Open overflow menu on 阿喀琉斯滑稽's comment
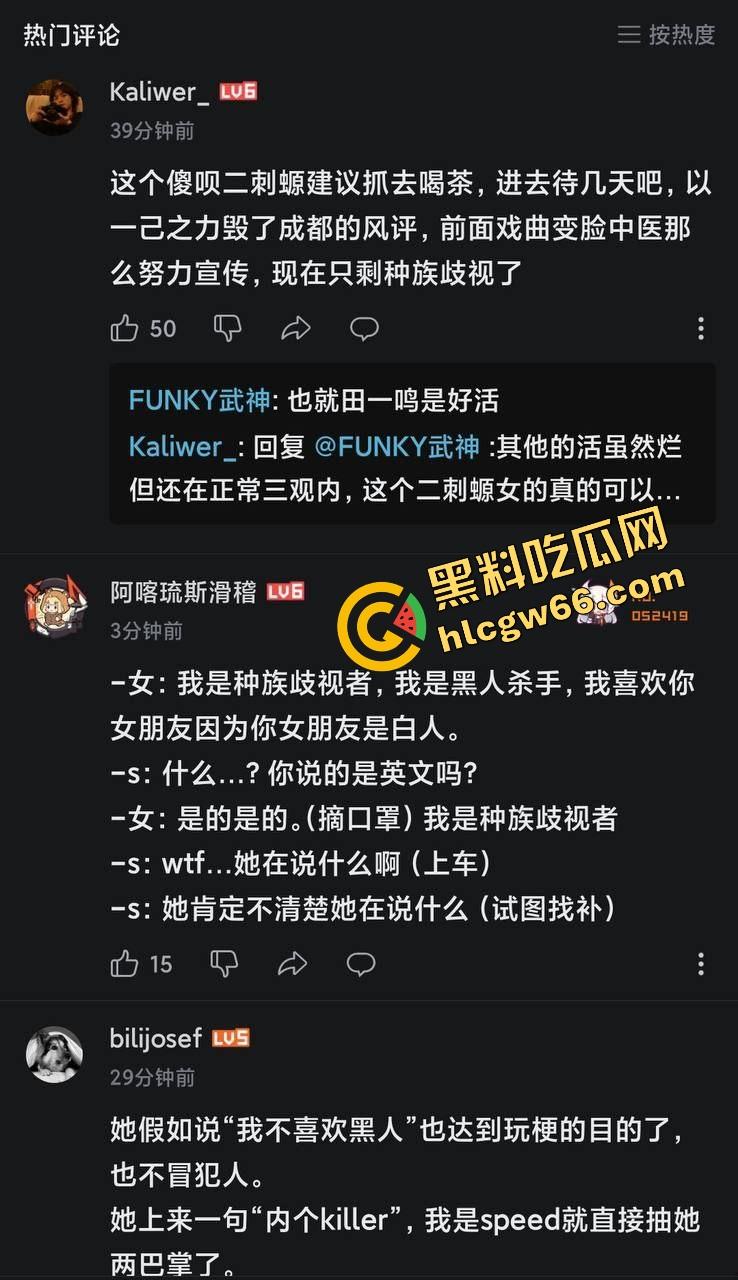Screen dimensions: 738x1280 tap(701, 964)
